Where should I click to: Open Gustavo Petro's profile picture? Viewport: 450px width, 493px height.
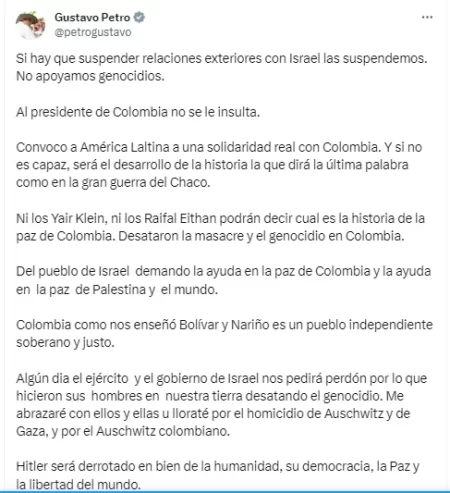[x=30, y=25]
